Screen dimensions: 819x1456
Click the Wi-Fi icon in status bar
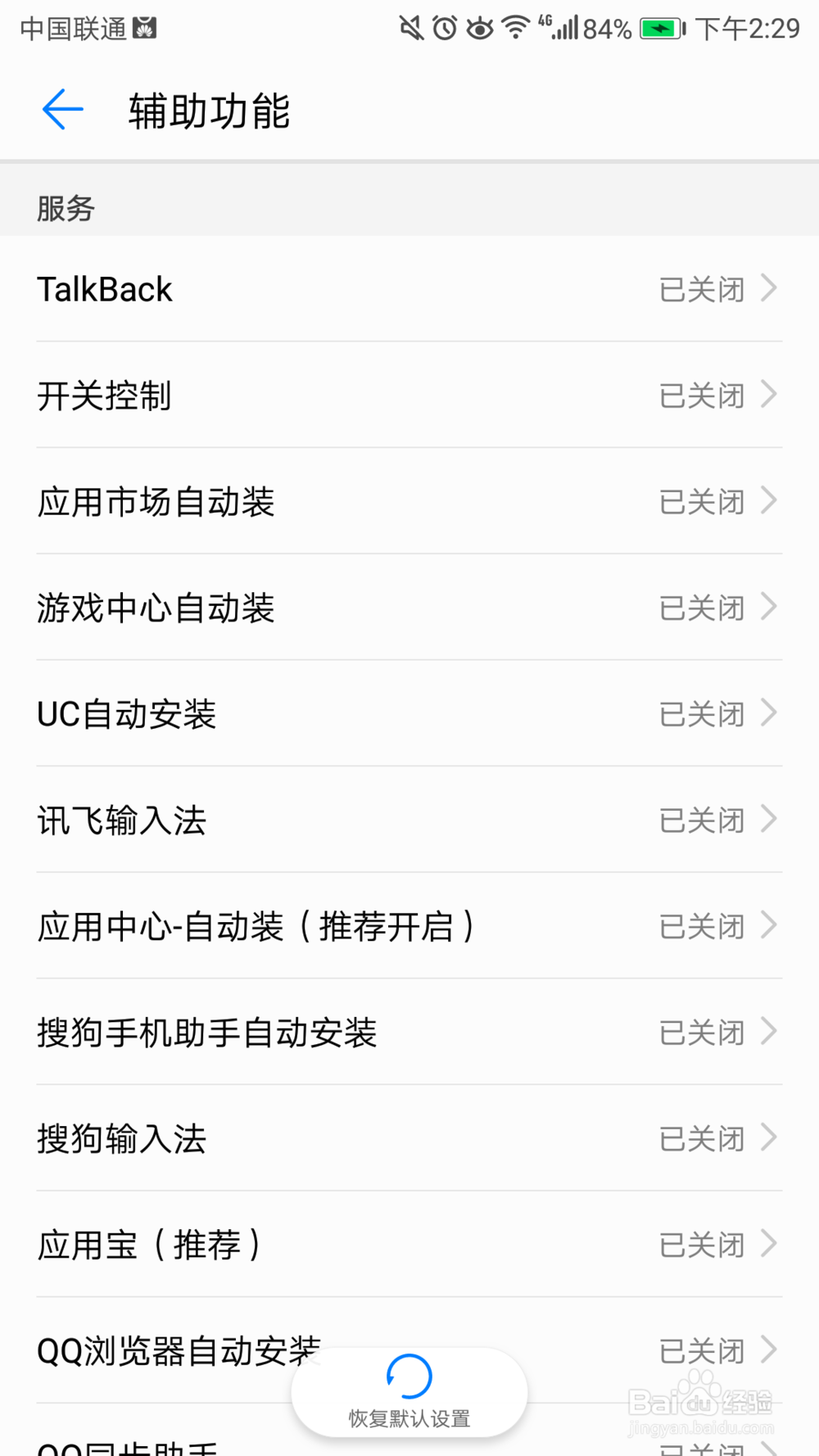[x=514, y=27]
